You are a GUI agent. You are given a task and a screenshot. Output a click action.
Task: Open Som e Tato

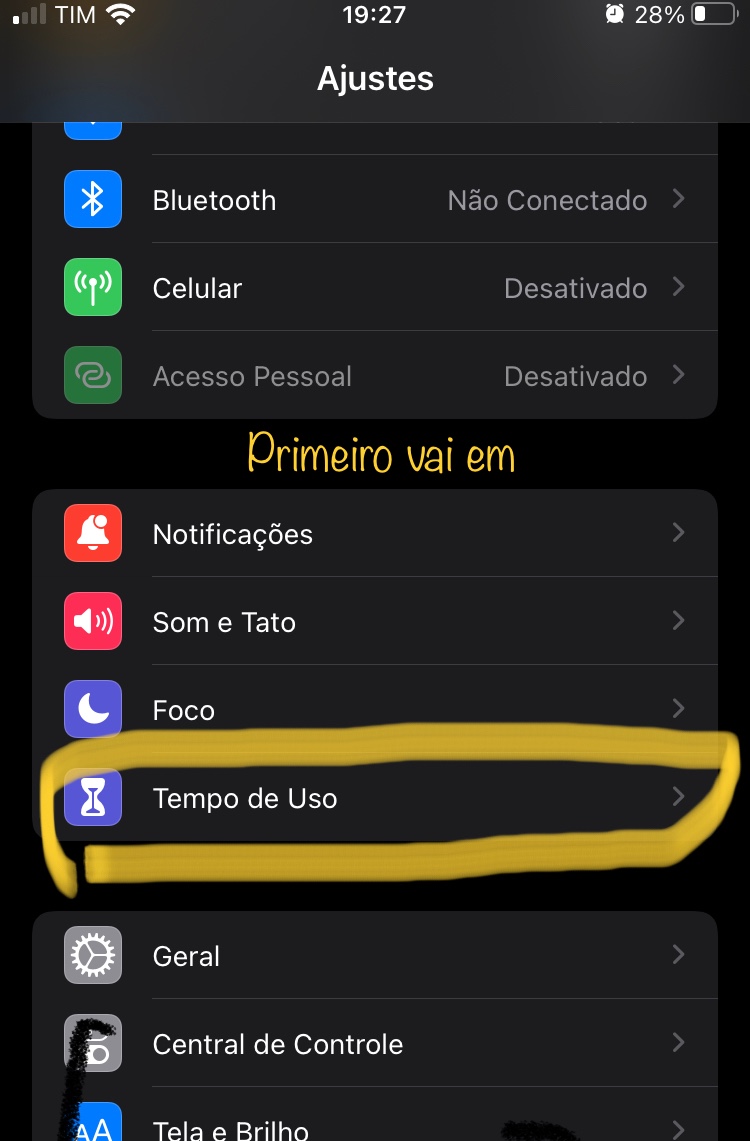pos(375,622)
